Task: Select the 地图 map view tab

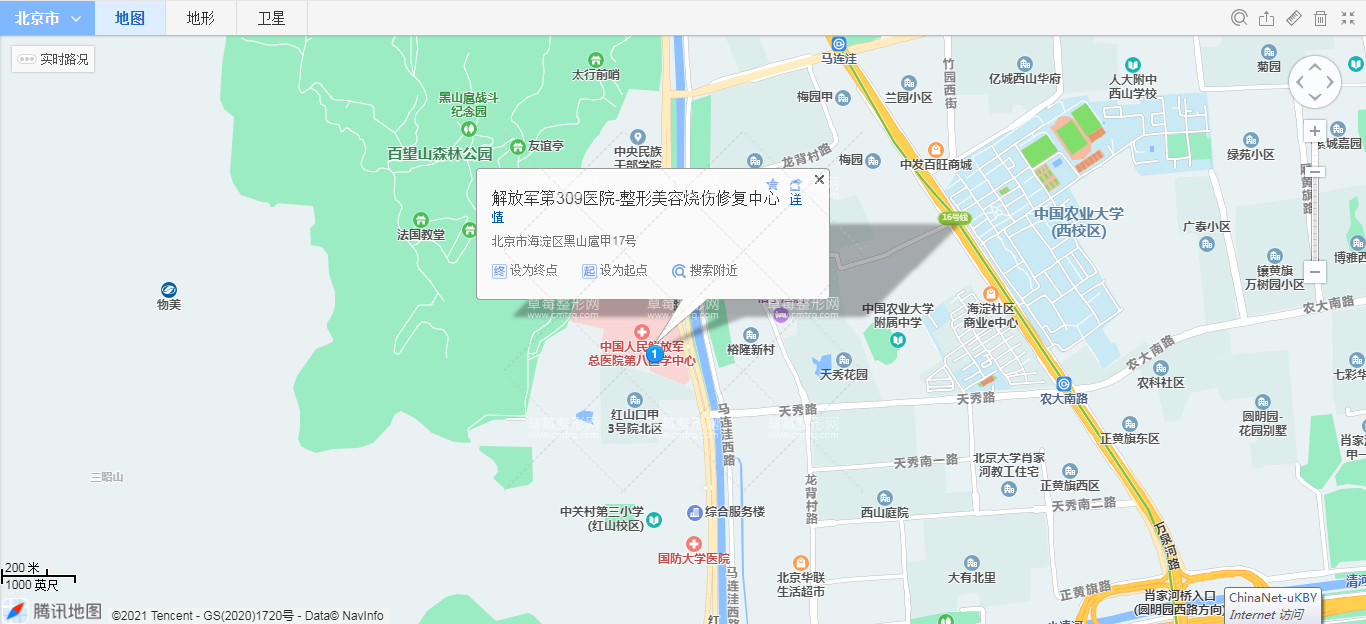Action: (129, 18)
